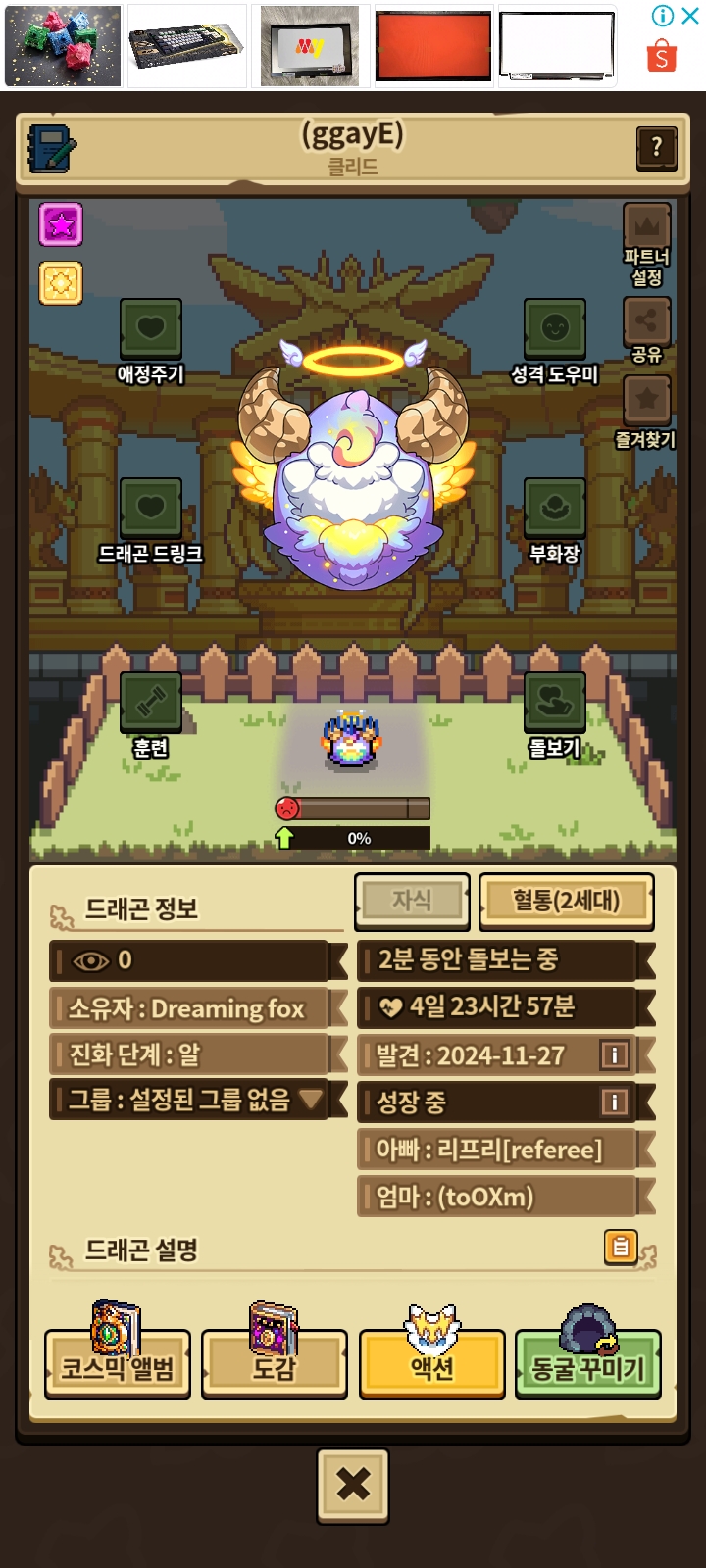Open the question mark help button
Viewport: 706px width, 1568px height.
[x=656, y=149]
